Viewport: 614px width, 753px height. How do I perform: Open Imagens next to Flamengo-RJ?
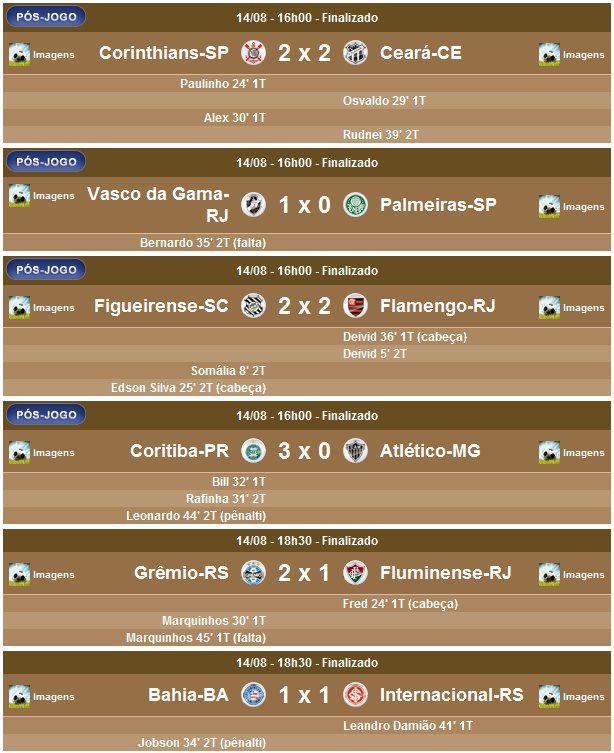tap(571, 307)
